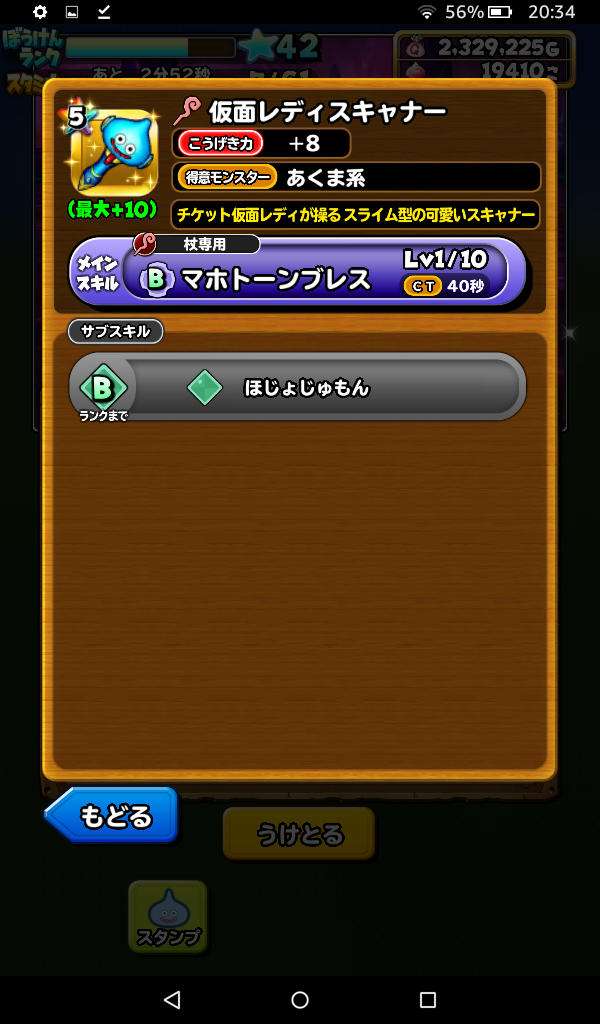Tap the うけとる receive button
Screen dimensions: 600x1024
[298, 834]
